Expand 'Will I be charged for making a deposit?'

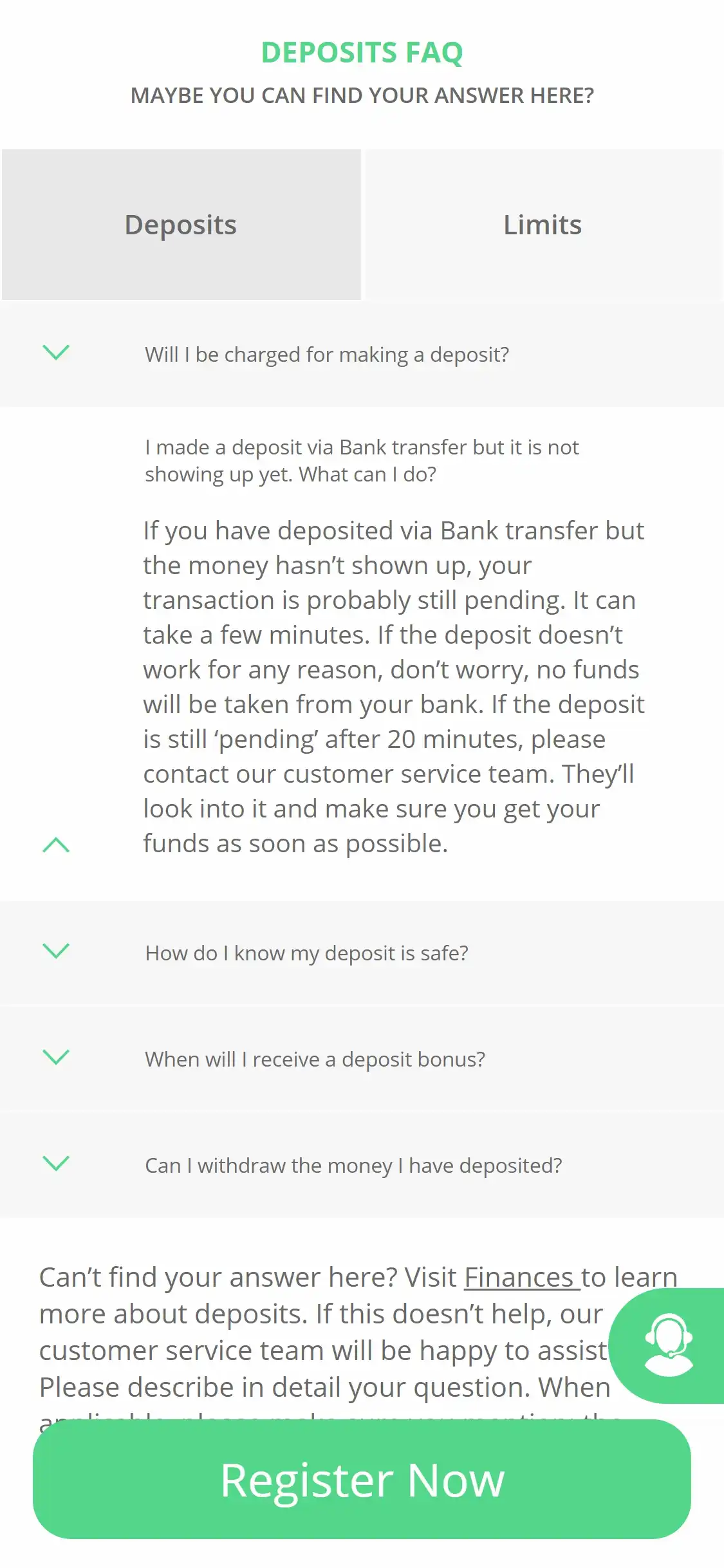326,355
